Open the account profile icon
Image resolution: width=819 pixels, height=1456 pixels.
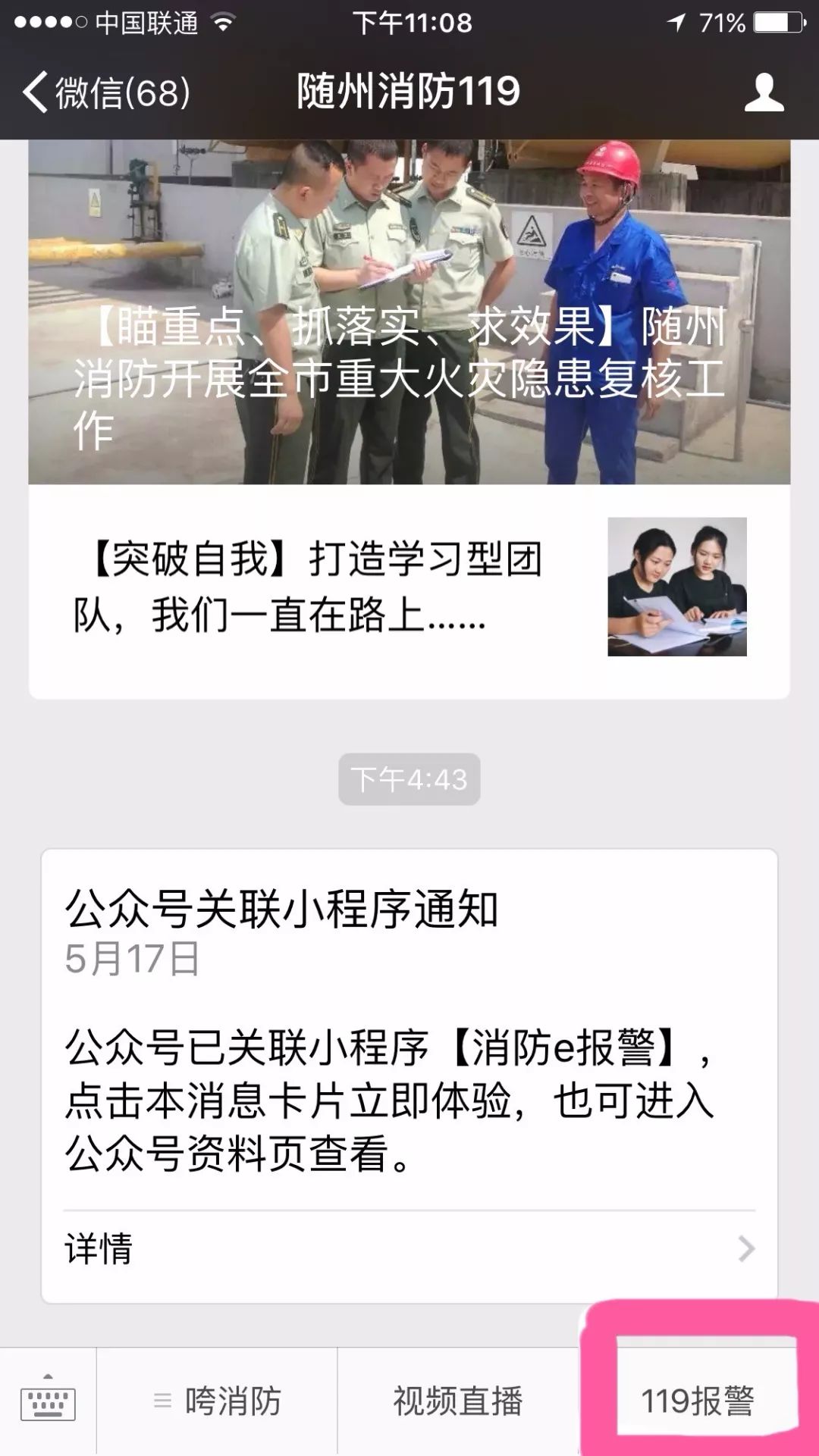point(763,92)
